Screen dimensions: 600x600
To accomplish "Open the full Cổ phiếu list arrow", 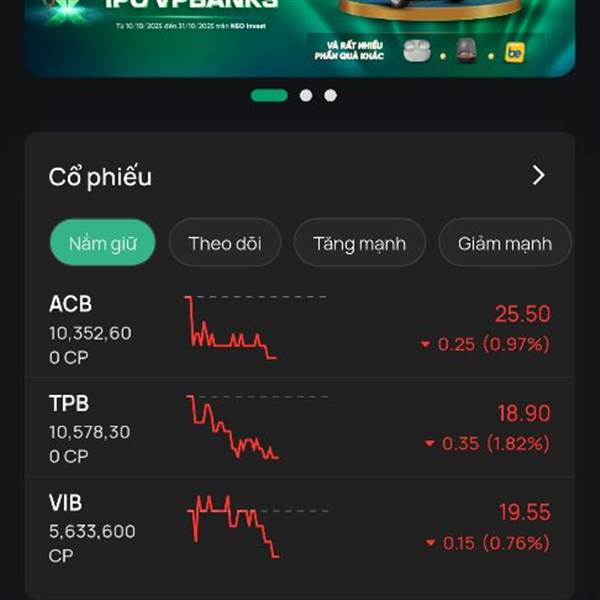I will [538, 176].
